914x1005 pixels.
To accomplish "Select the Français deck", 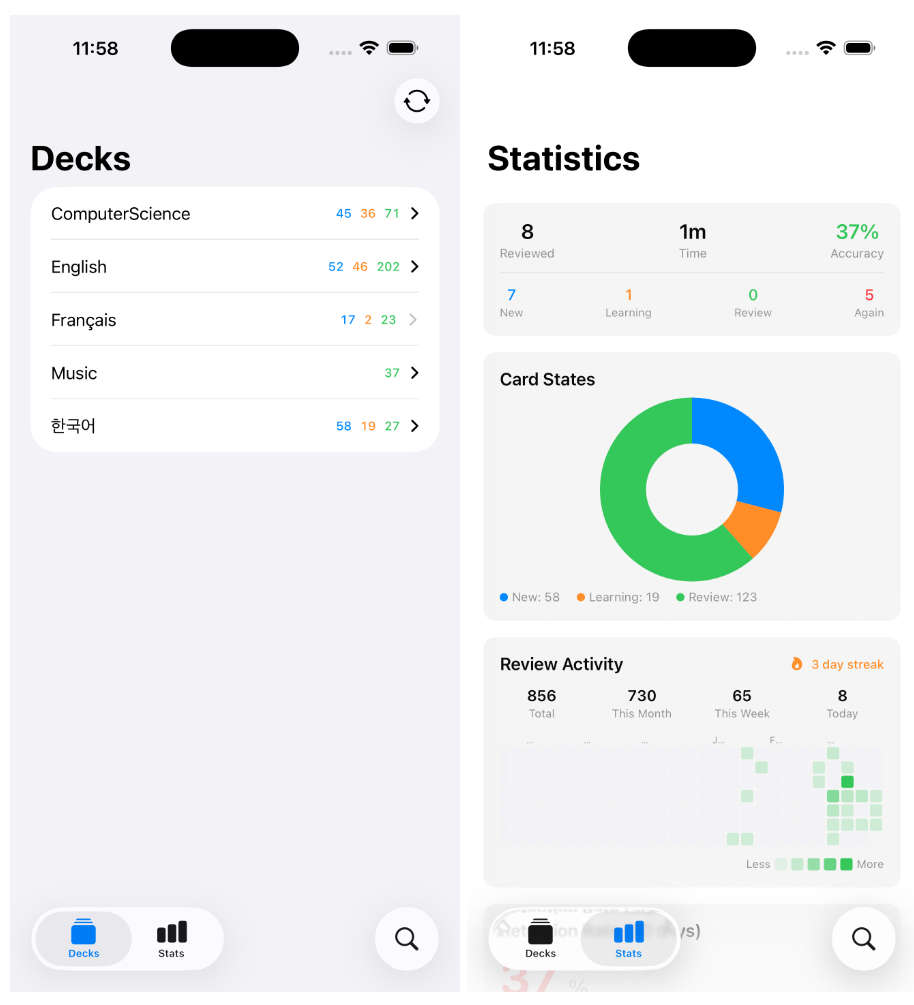I will (x=235, y=320).
